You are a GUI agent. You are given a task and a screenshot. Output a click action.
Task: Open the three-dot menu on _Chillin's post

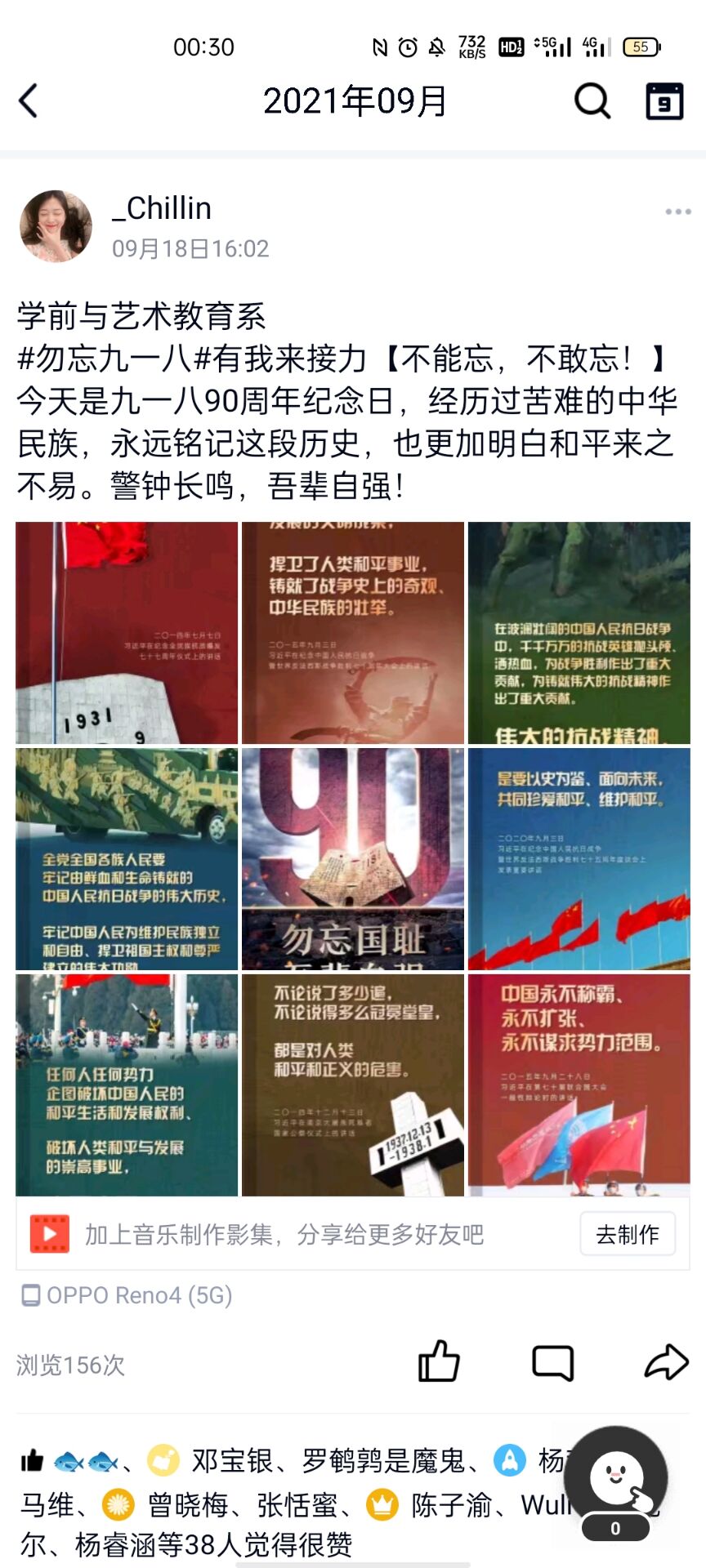point(677,212)
